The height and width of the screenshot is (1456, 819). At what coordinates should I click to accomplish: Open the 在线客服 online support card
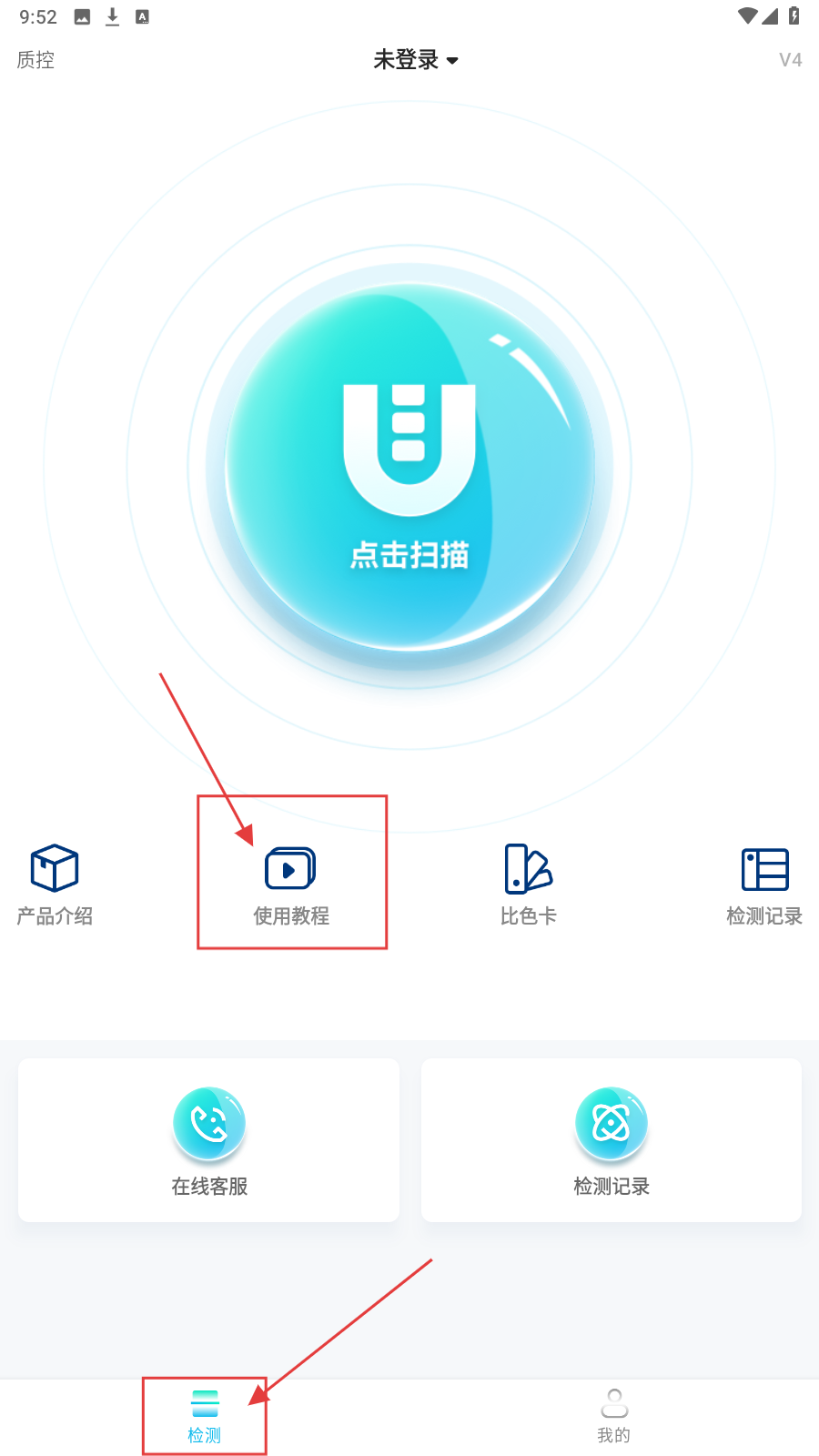209,1139
